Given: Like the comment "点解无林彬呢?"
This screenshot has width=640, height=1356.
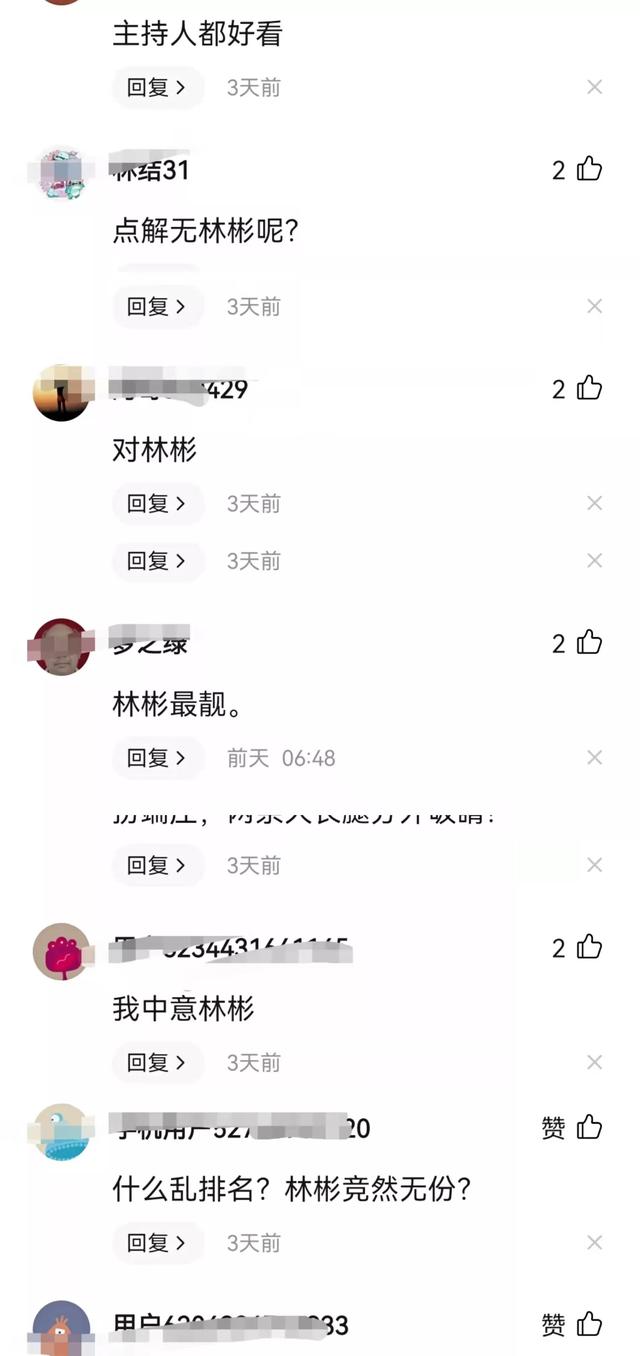Looking at the screenshot, I should 589,170.
